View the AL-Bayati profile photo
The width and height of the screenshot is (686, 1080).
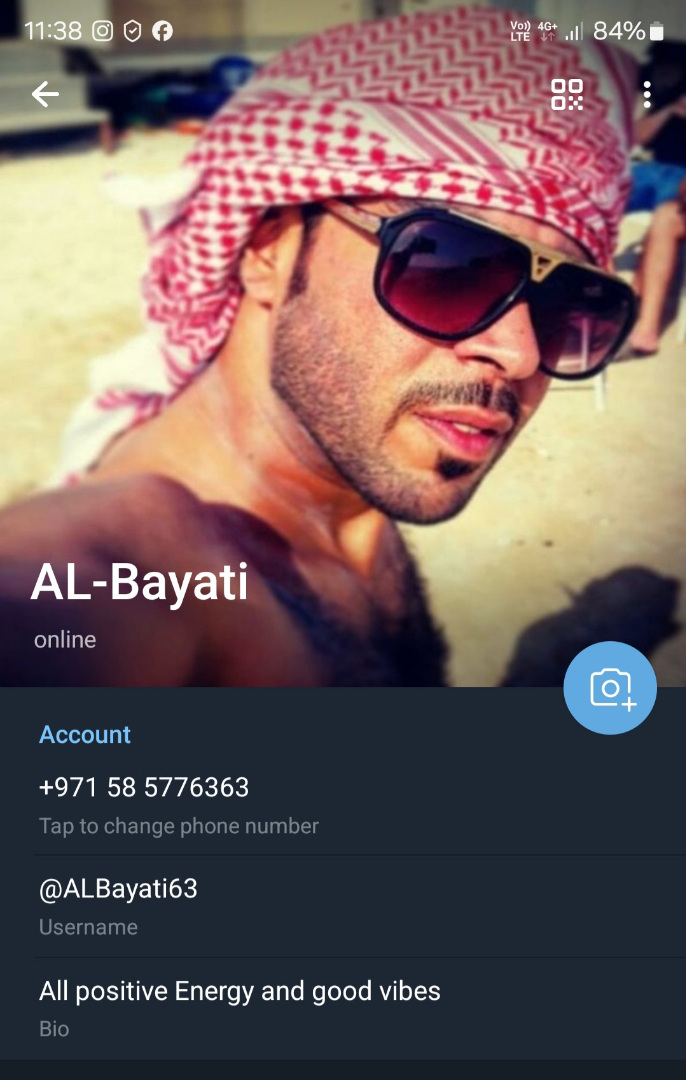[x=343, y=330]
